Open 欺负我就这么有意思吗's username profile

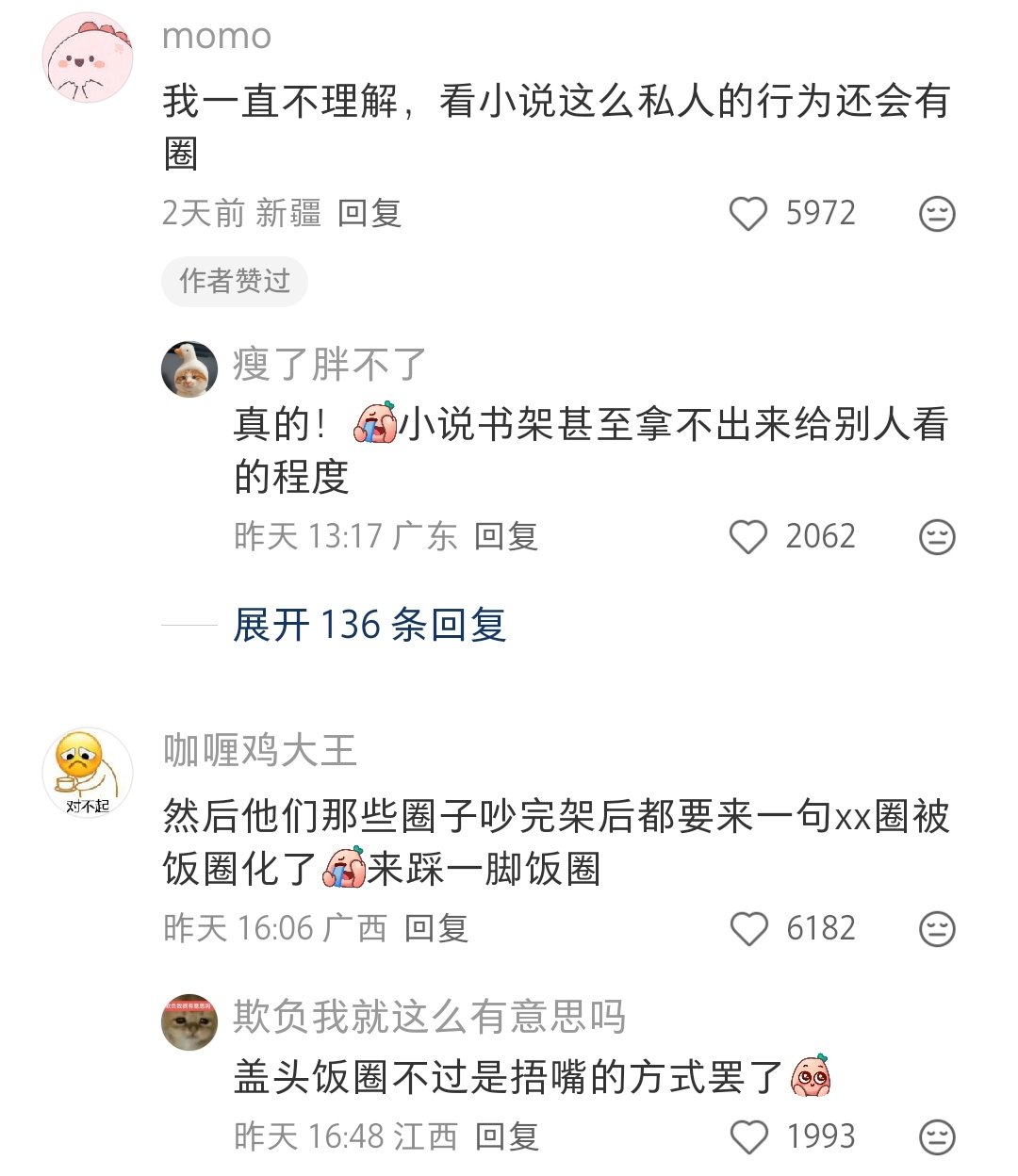coord(430,1018)
